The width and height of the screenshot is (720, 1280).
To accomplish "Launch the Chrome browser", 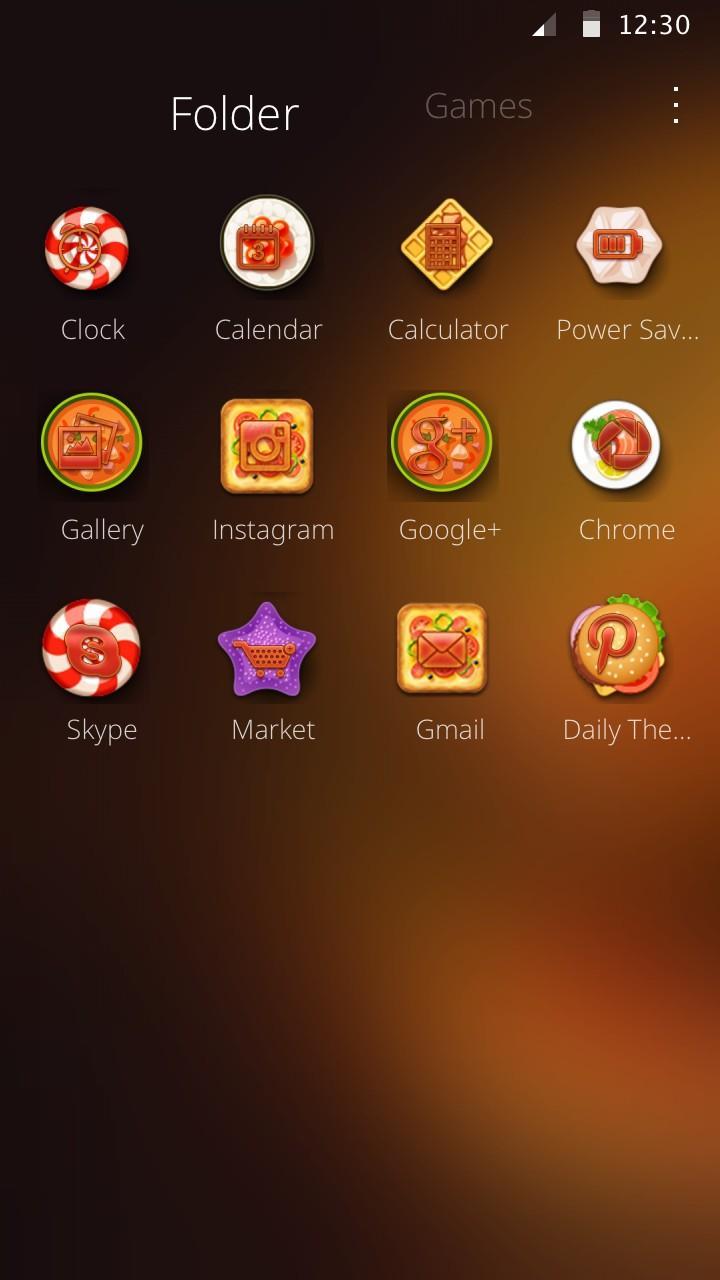I will (616, 445).
